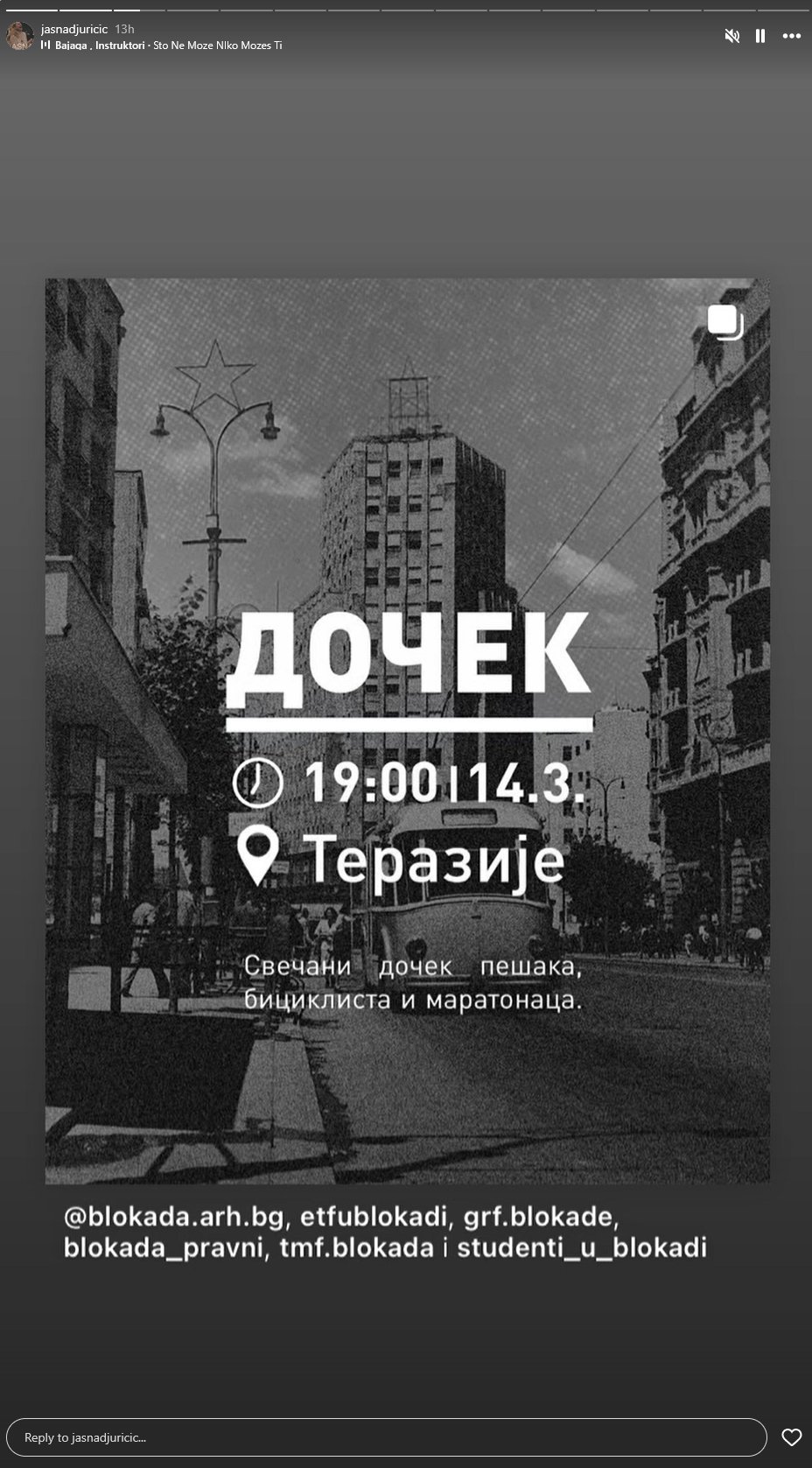812x1468 pixels.
Task: Open the story overflow menu
Action: tap(791, 36)
